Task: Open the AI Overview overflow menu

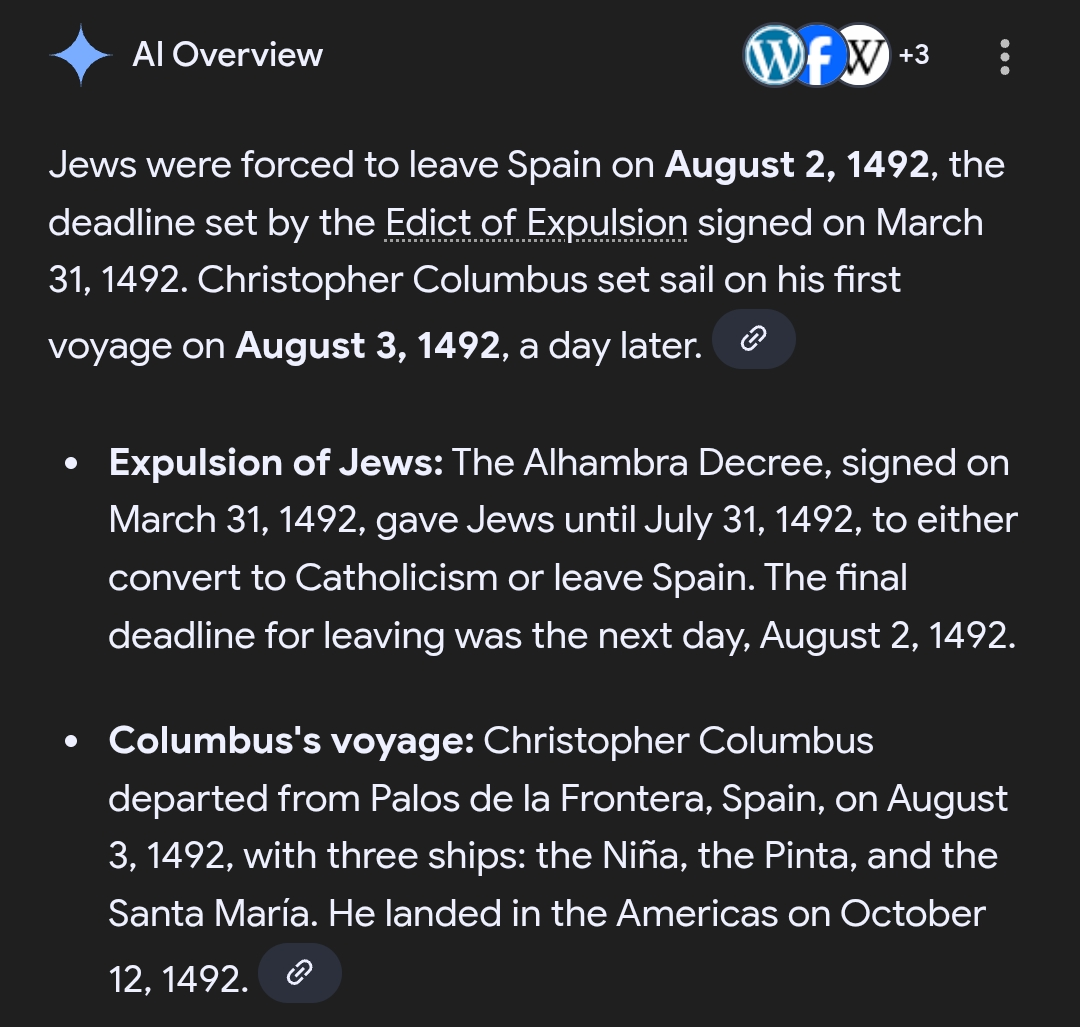Action: point(1004,57)
